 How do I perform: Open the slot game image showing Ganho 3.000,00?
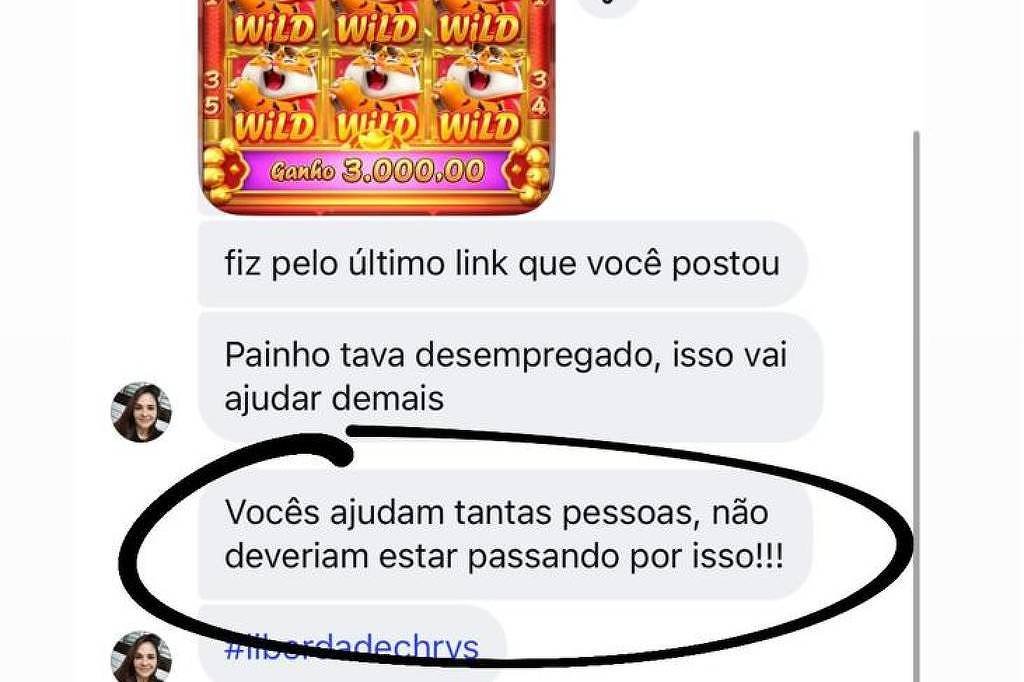(377, 105)
